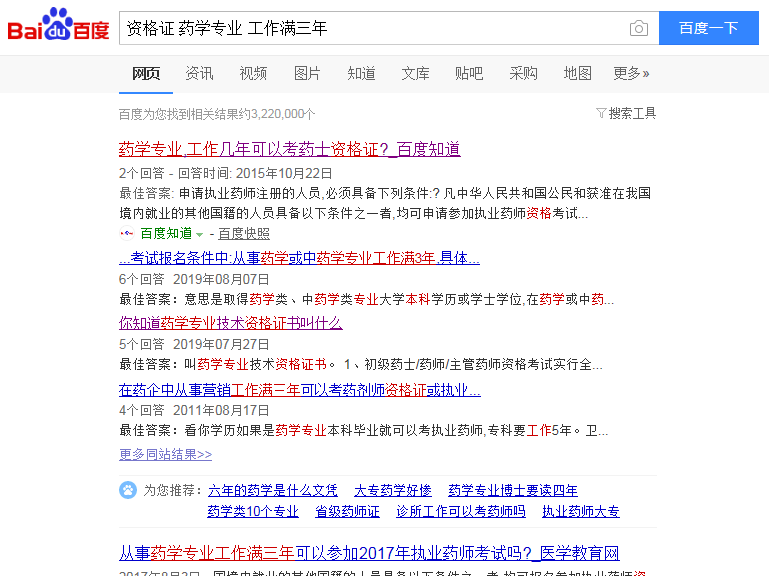Screen dimensions: 769x576
Task: Switch to the 文库 tab
Action: click(x=415, y=73)
